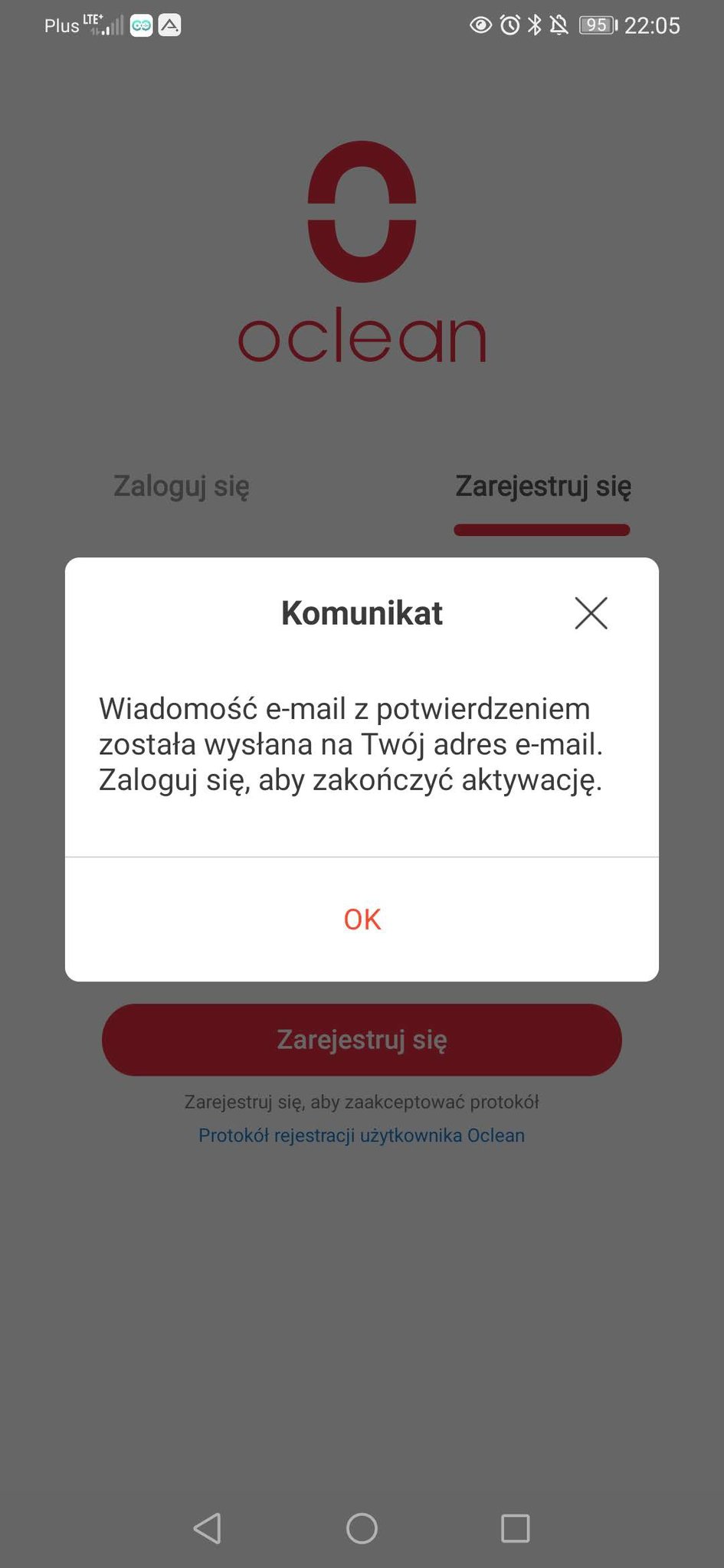Viewport: 724px width, 1568px height.
Task: Go to the system home screen
Action: point(362,1528)
